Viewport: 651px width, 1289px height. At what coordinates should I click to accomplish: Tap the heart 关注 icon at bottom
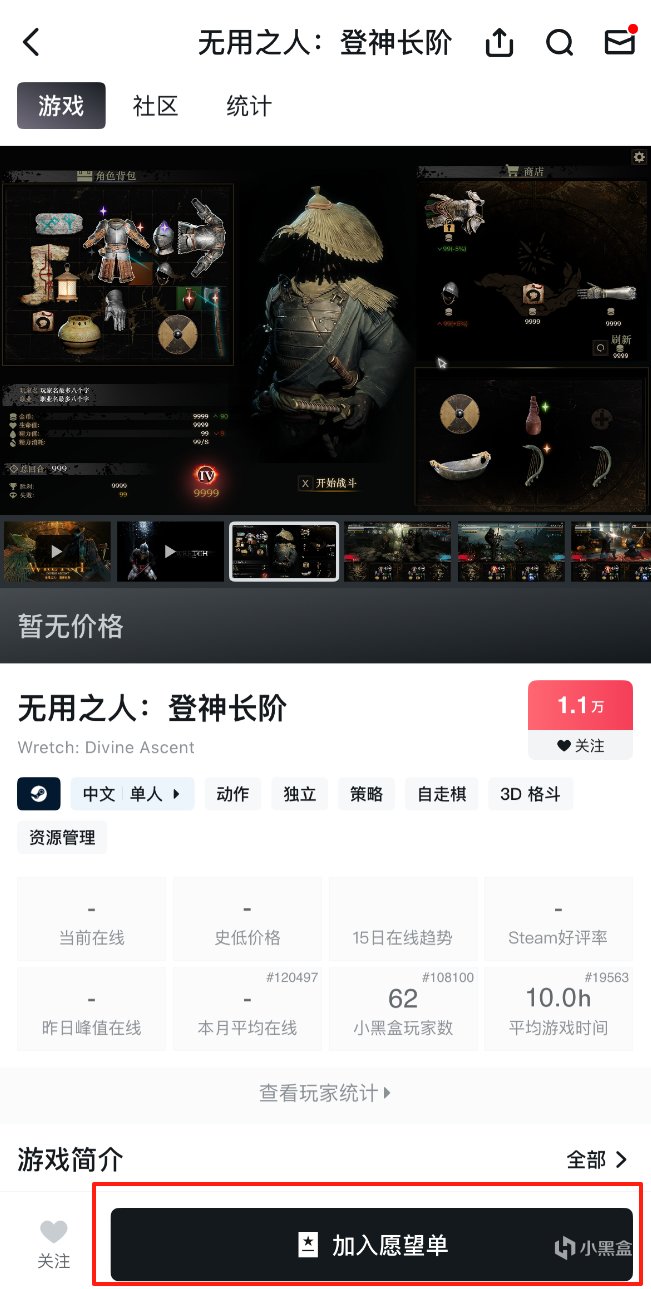click(54, 1244)
